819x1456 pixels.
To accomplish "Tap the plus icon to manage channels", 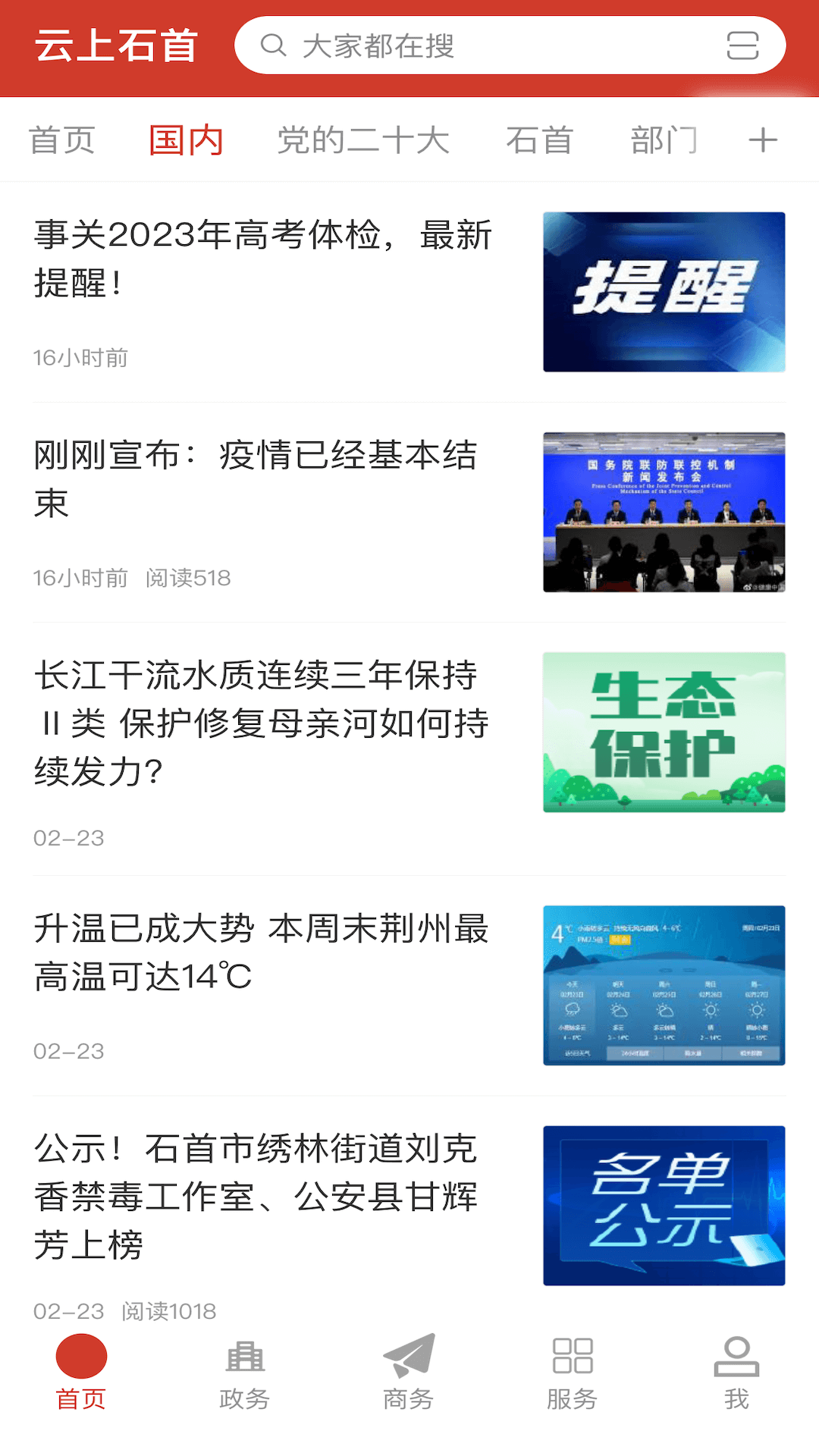I will [x=763, y=139].
